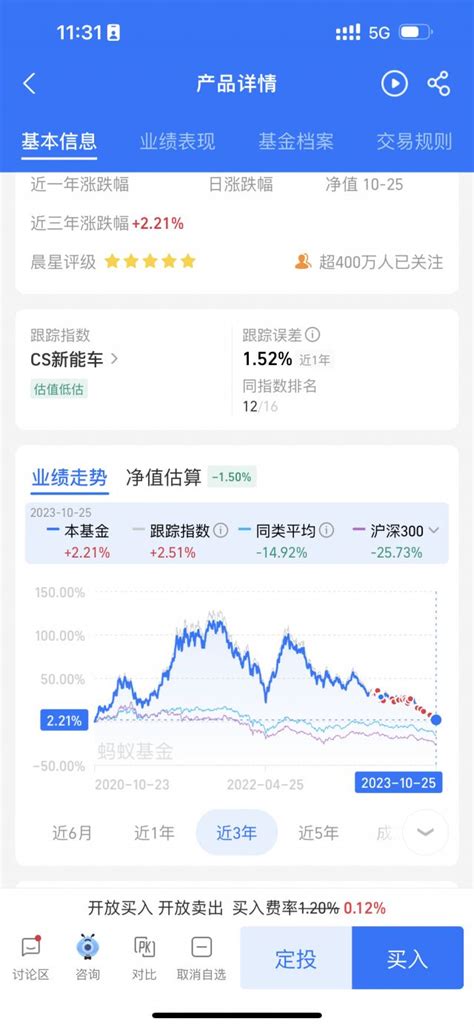The image size is (474, 1027).
Task: Switch to the 业绩表现 tab
Action: 177,141
